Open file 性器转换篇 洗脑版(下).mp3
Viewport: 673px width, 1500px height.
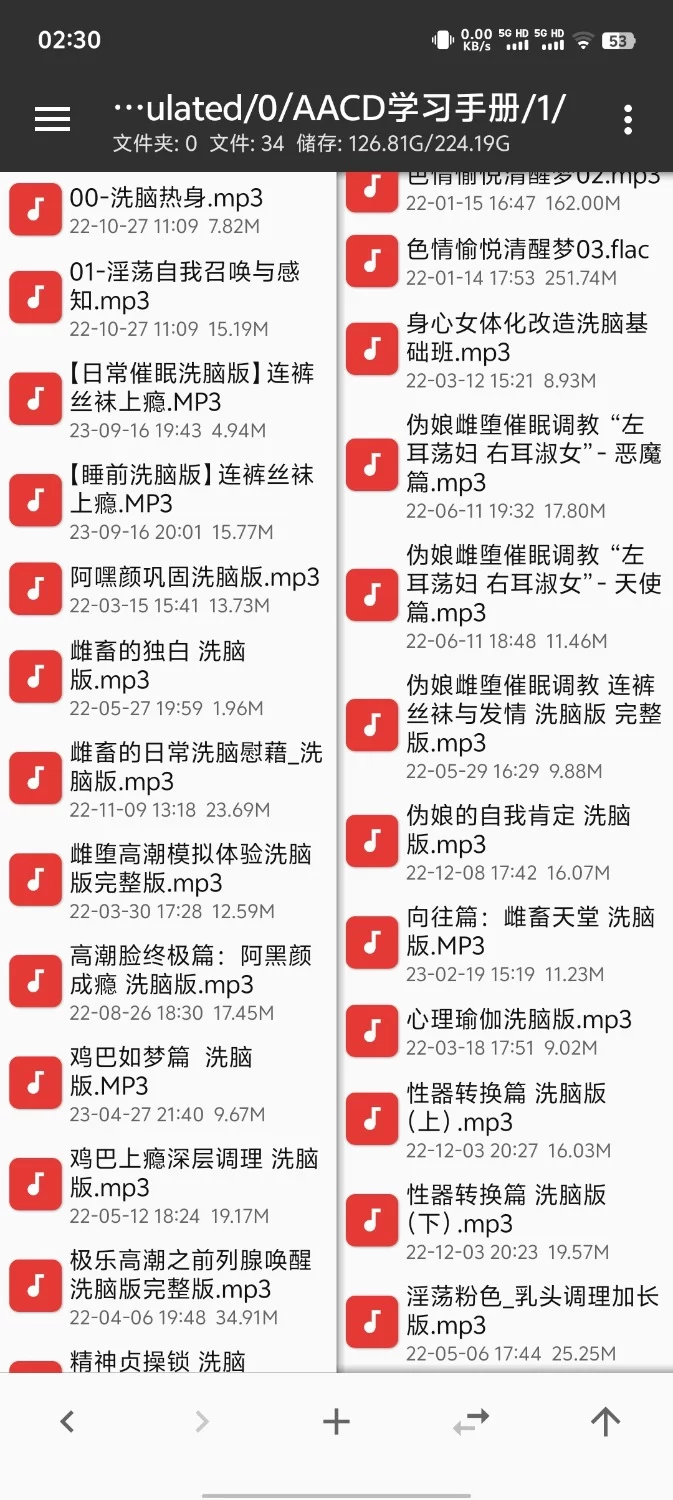coord(506,1221)
